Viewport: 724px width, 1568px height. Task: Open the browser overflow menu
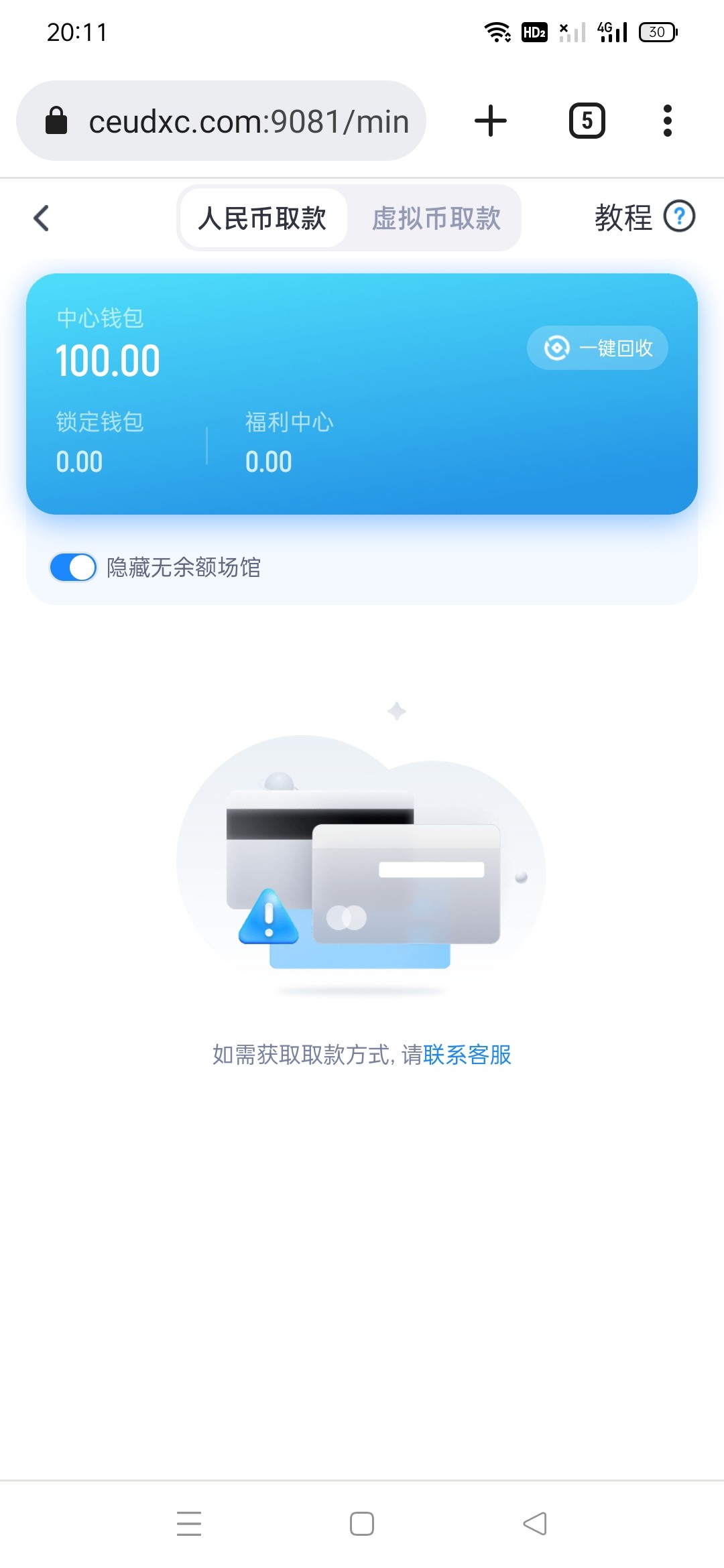tap(667, 121)
